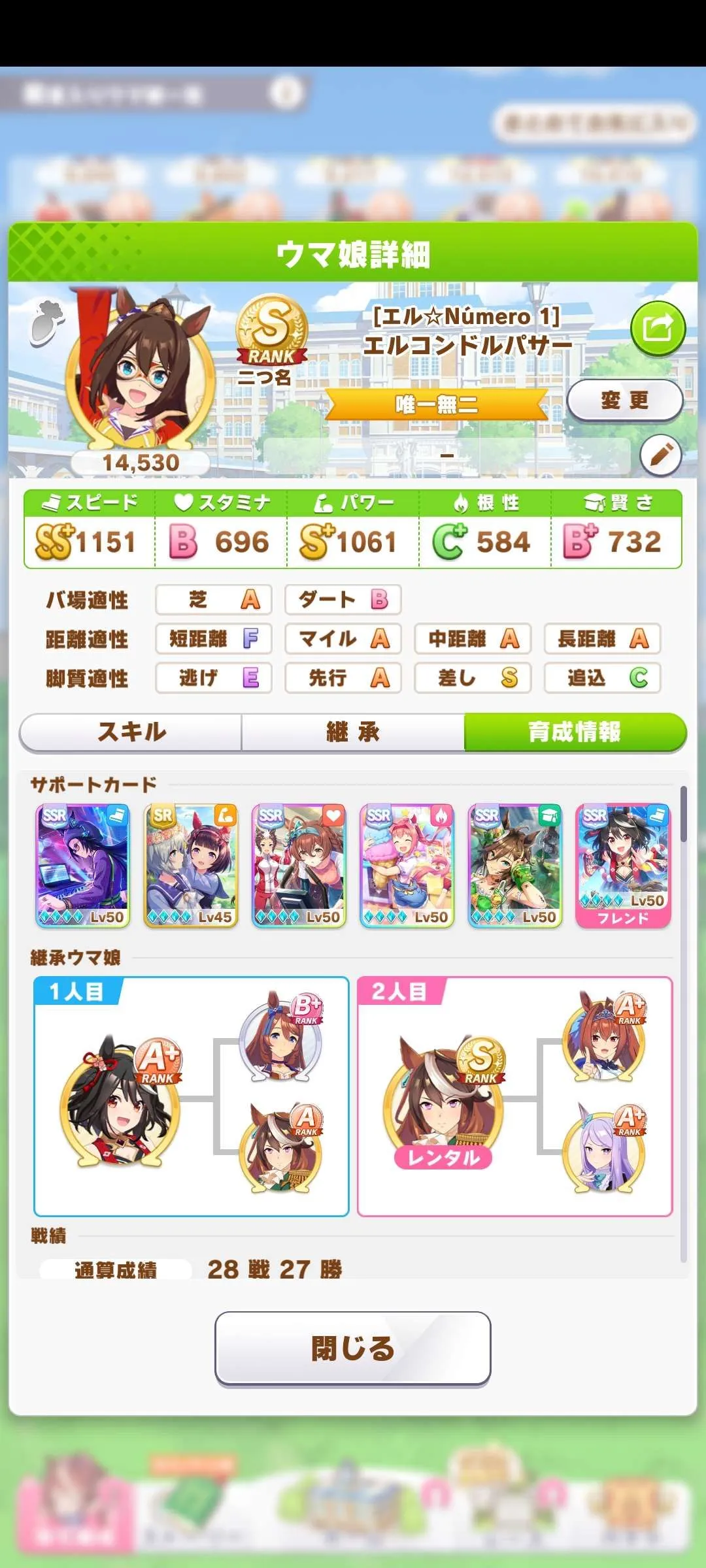Switch to the 継承 tab

[x=353, y=732]
